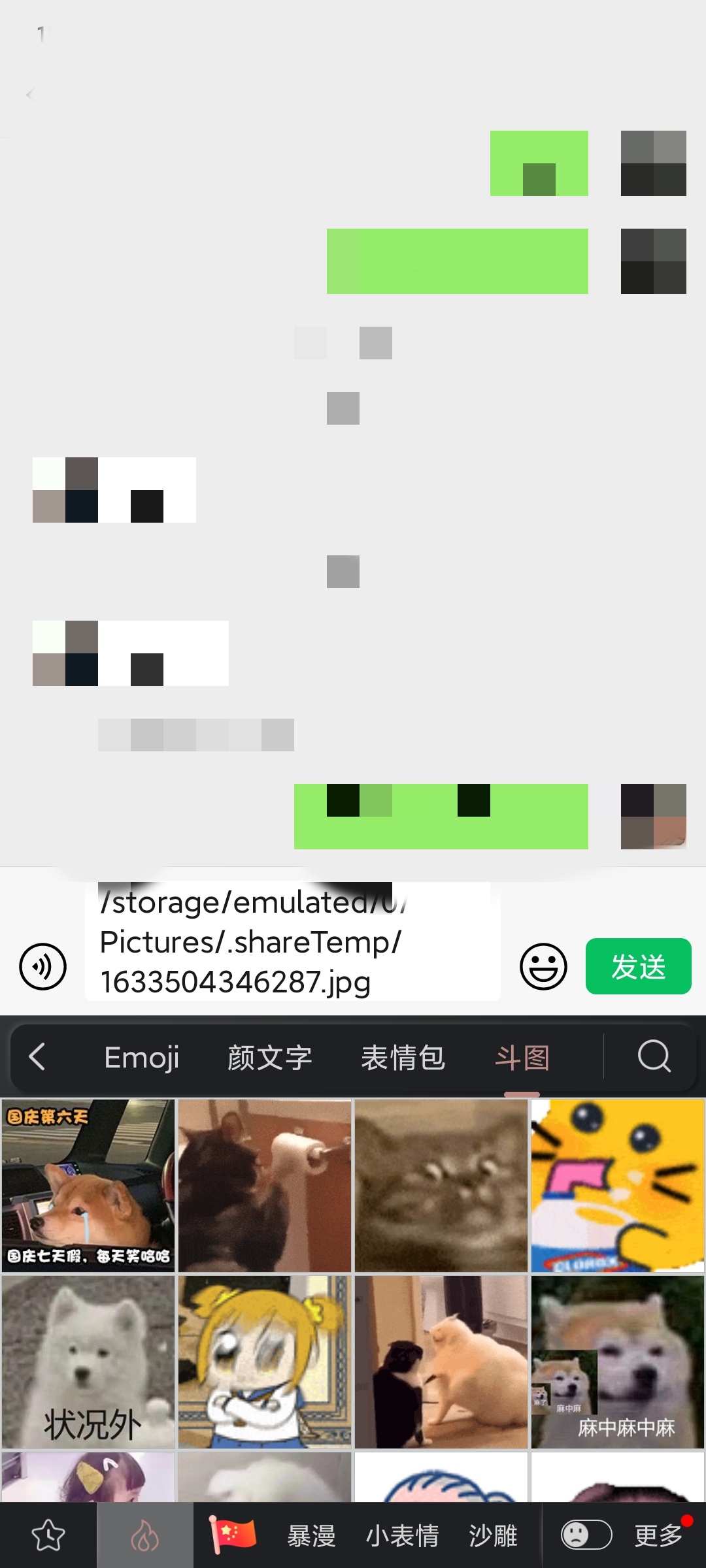The height and width of the screenshot is (1568, 706).
Task: Switch to voice input icon
Action: tap(42, 966)
